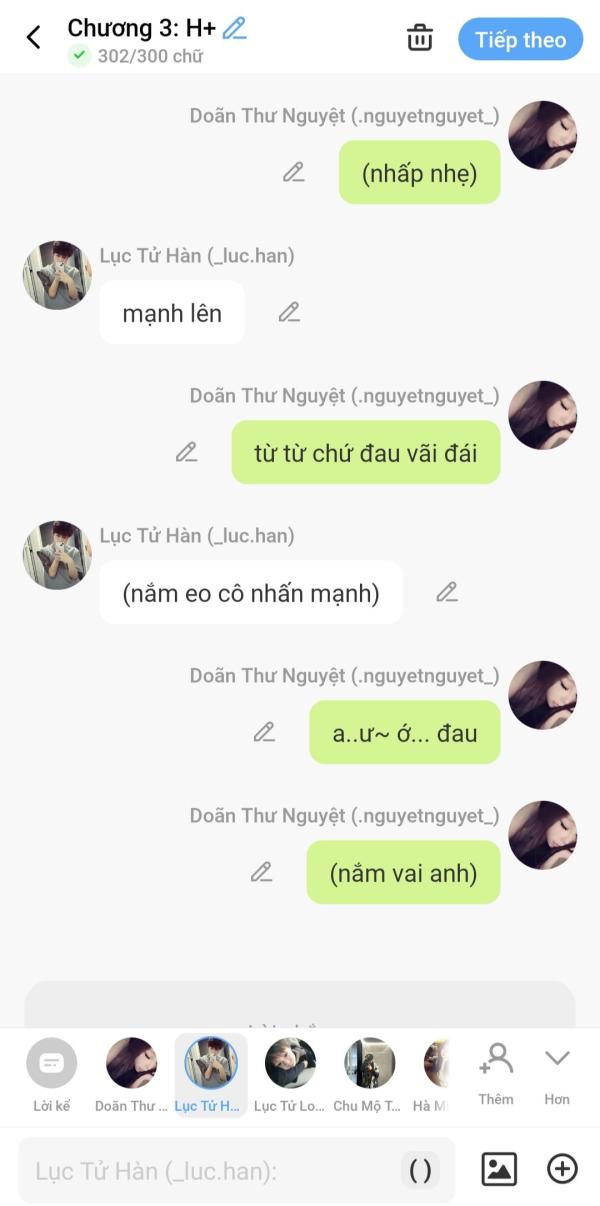Delete chapter using the trash icon
The height and width of the screenshot is (1206, 600).
[420, 39]
